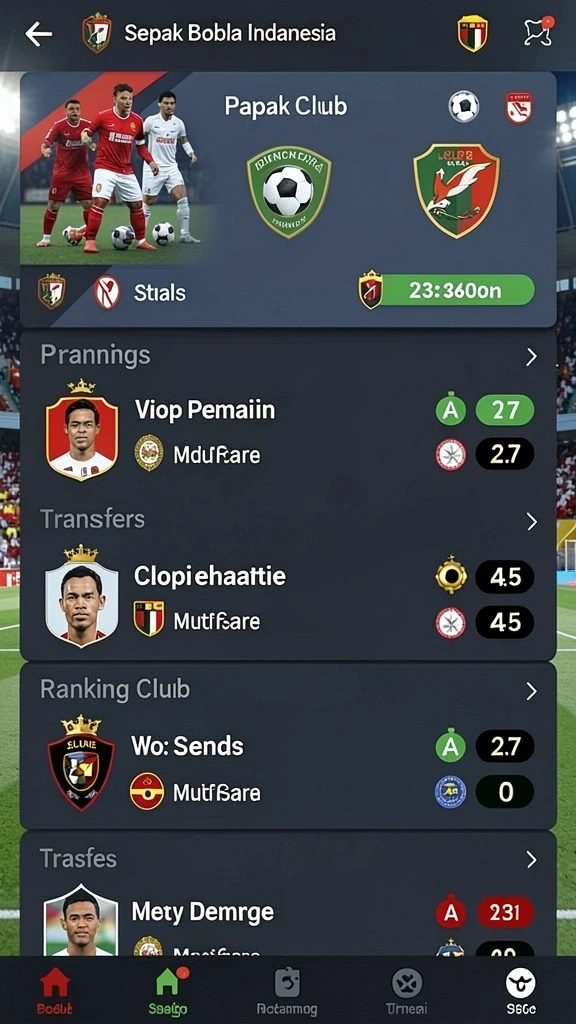Switch to the S6Gc tab
576x1024 pixels.
pyautogui.click(x=520, y=989)
